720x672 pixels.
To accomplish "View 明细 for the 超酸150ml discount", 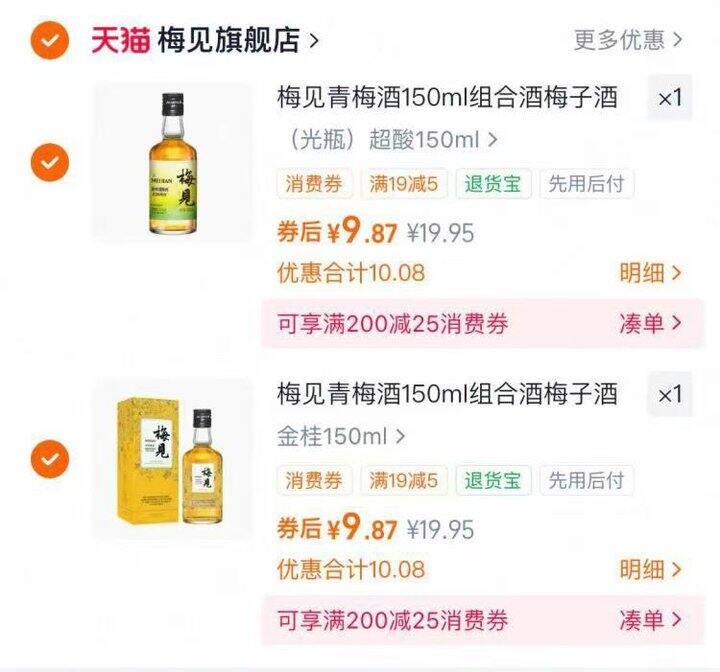I will tap(650, 272).
